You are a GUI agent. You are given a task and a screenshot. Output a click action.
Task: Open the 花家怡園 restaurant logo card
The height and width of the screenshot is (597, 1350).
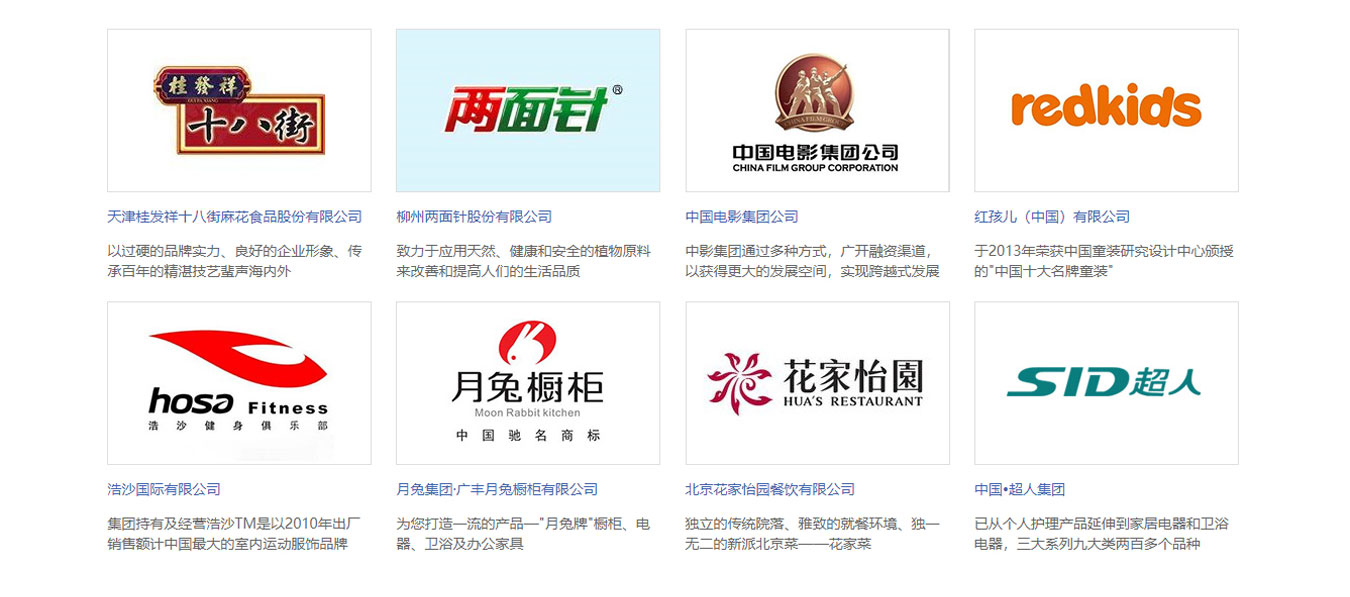pyautogui.click(x=817, y=383)
